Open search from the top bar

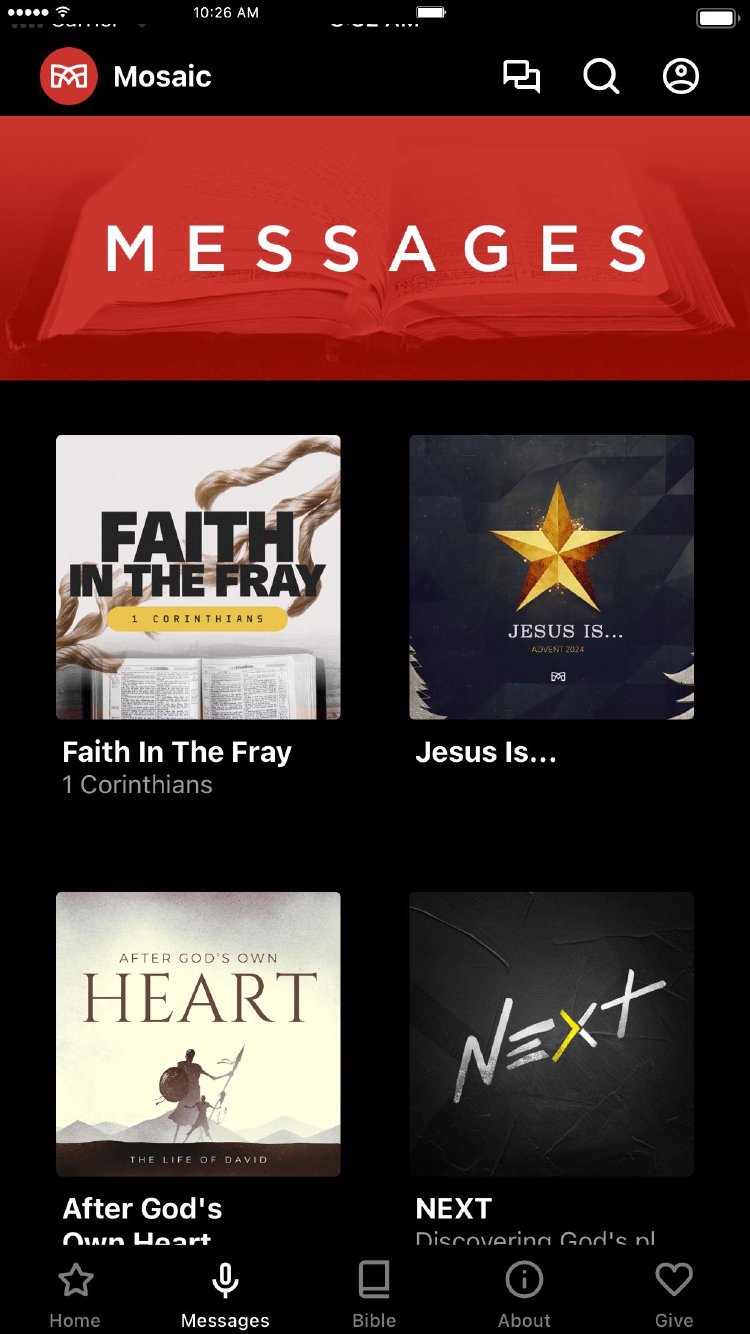[601, 77]
